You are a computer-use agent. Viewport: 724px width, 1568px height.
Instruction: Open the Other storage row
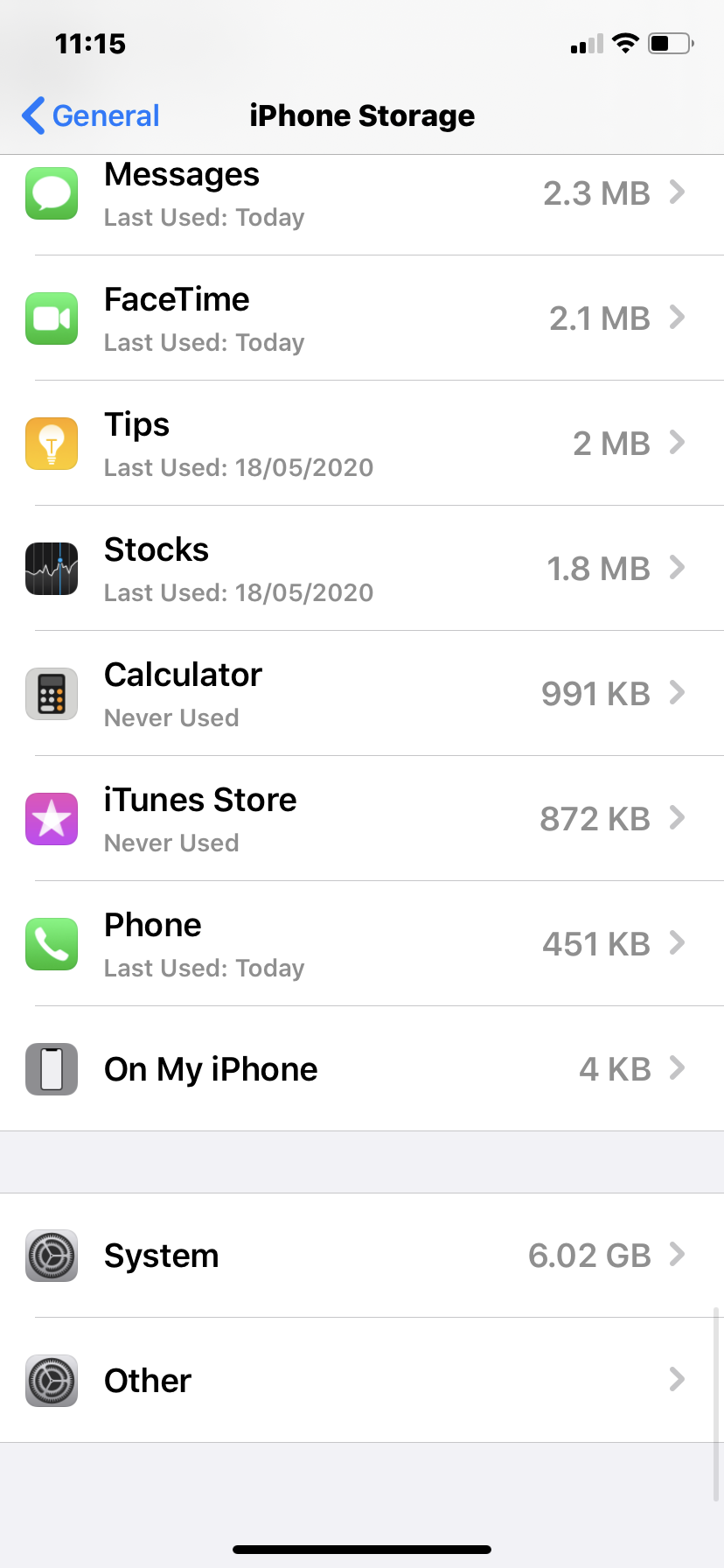coord(362,1381)
